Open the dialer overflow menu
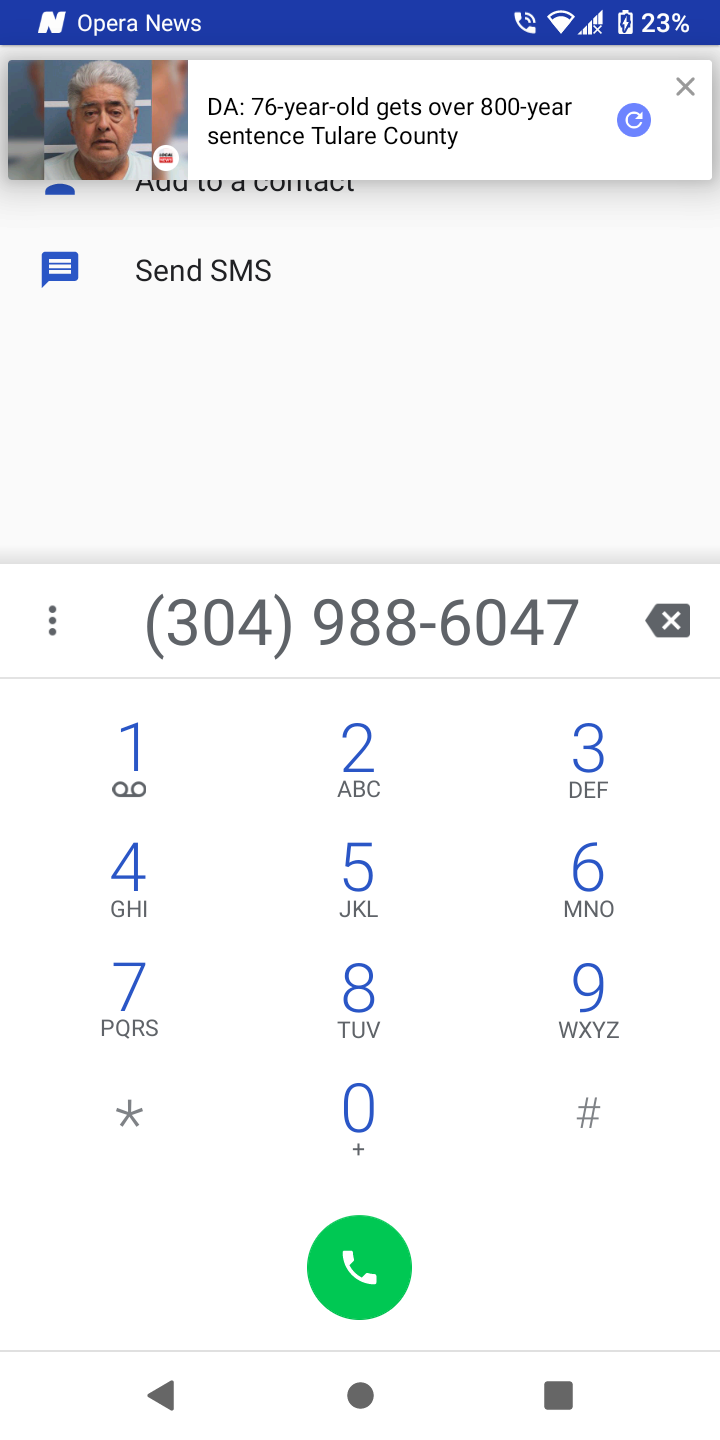720x1440 pixels. 52,621
